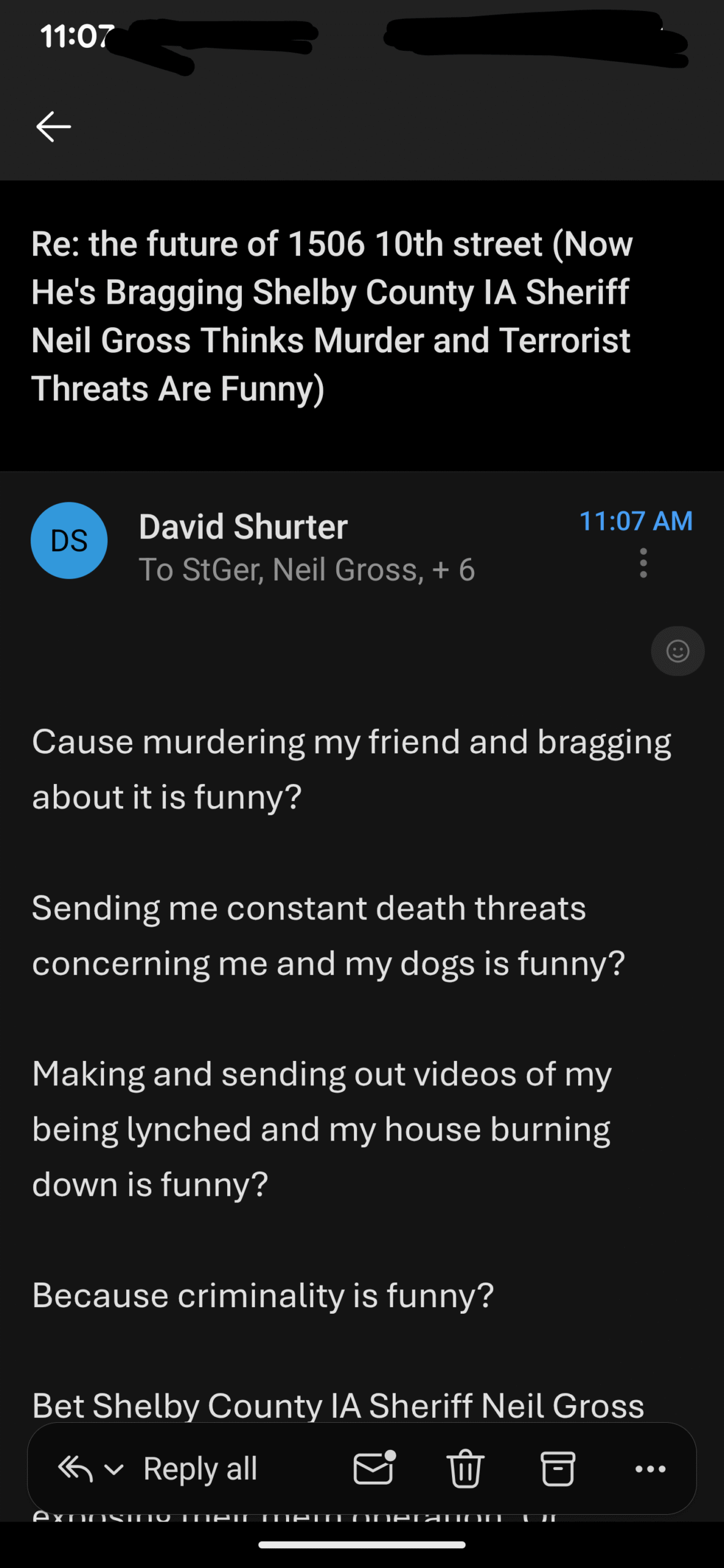The height and width of the screenshot is (1568, 724).
Task: Tap Reply all button
Action: tap(199, 1469)
